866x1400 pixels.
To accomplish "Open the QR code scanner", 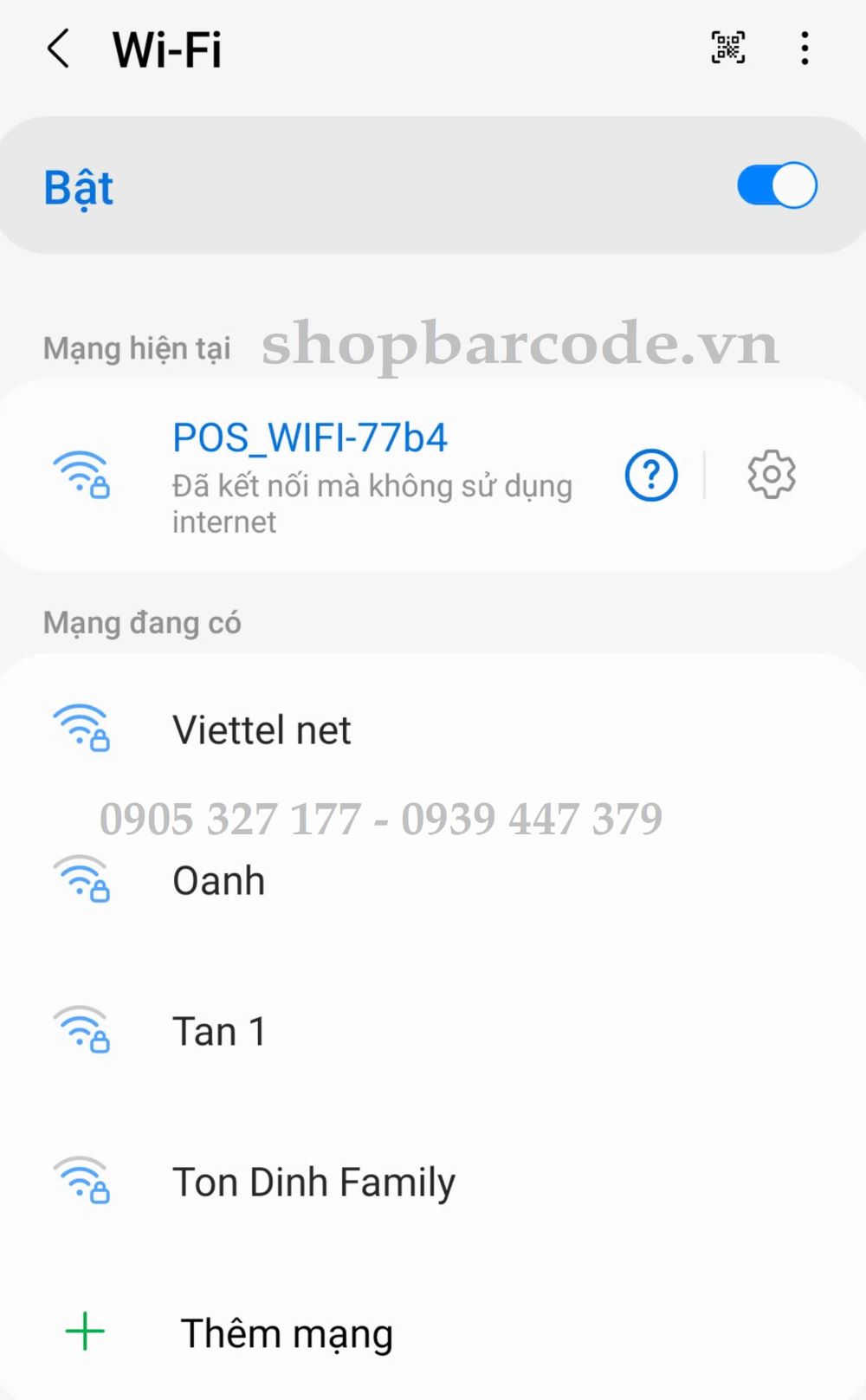I will point(727,49).
